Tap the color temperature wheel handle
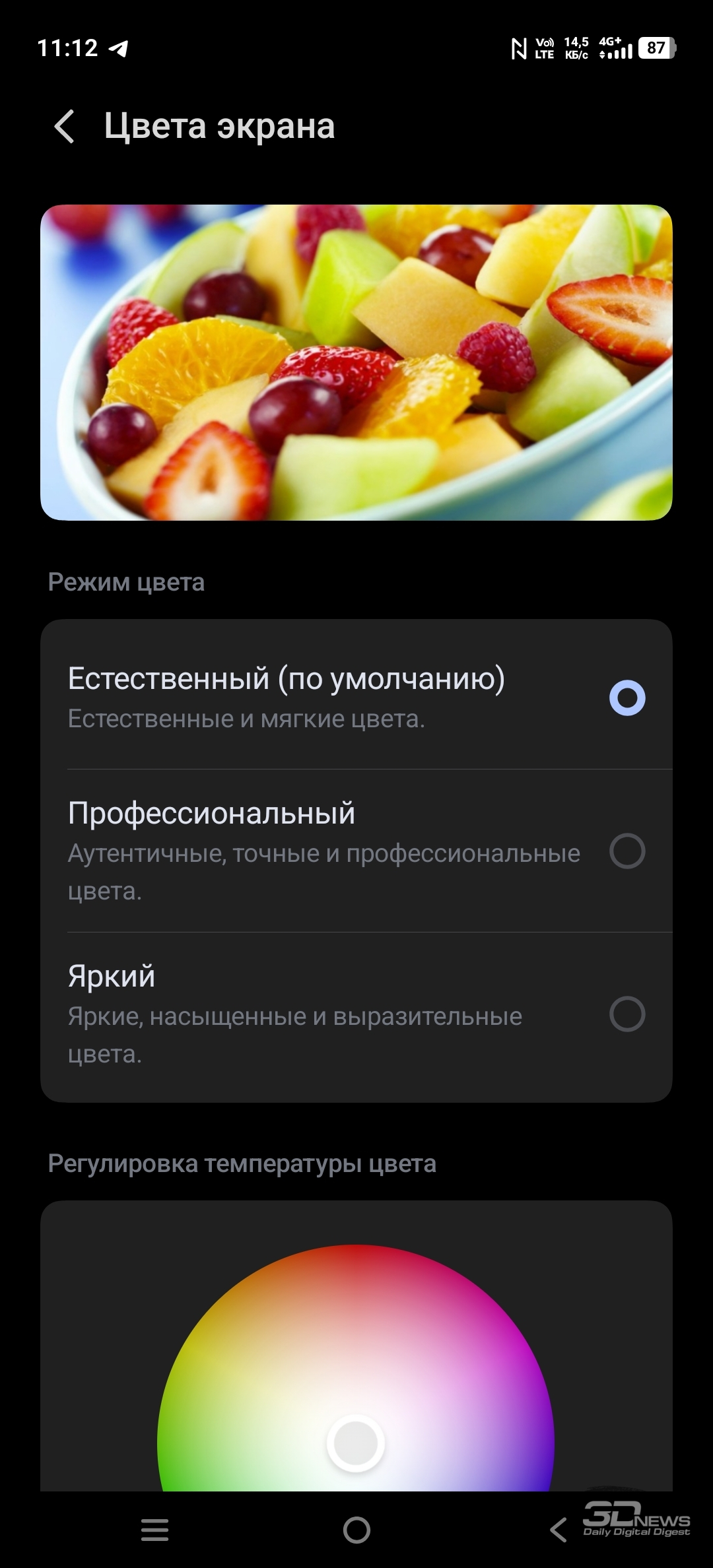This screenshot has height=1568, width=713. click(356, 1443)
